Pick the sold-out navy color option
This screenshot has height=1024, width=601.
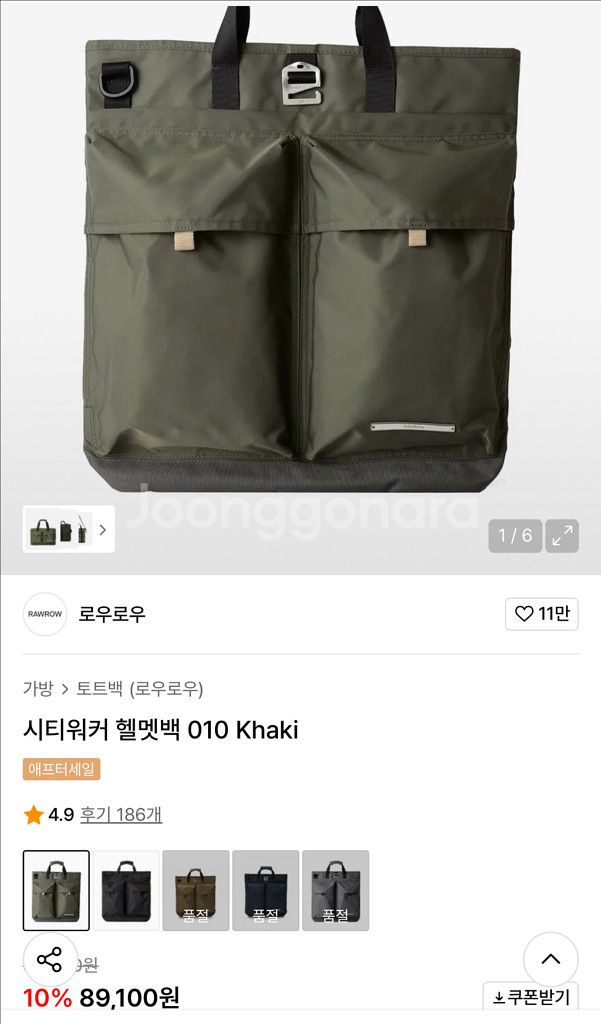pyautogui.click(x=265, y=890)
